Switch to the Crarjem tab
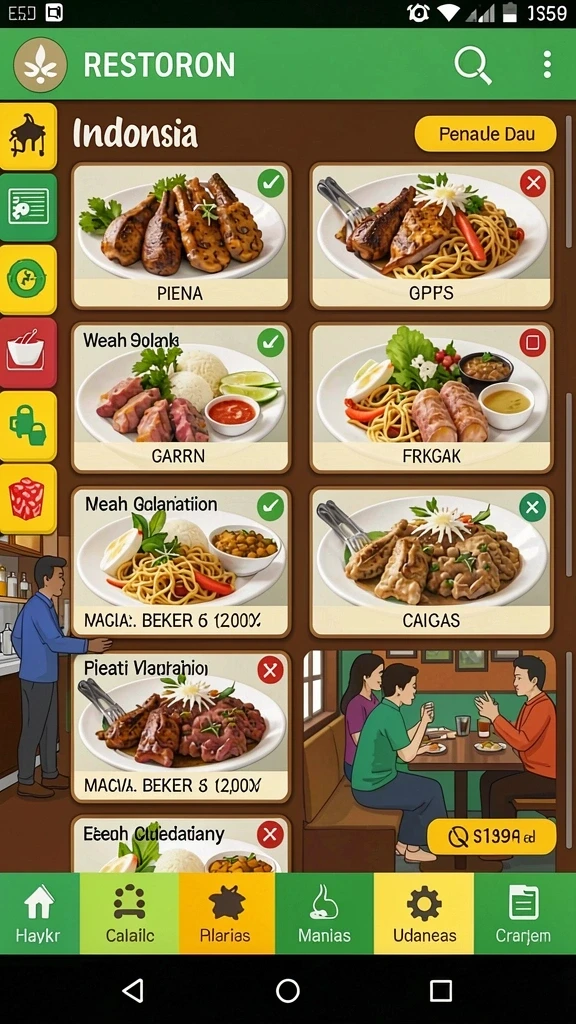 pos(524,914)
